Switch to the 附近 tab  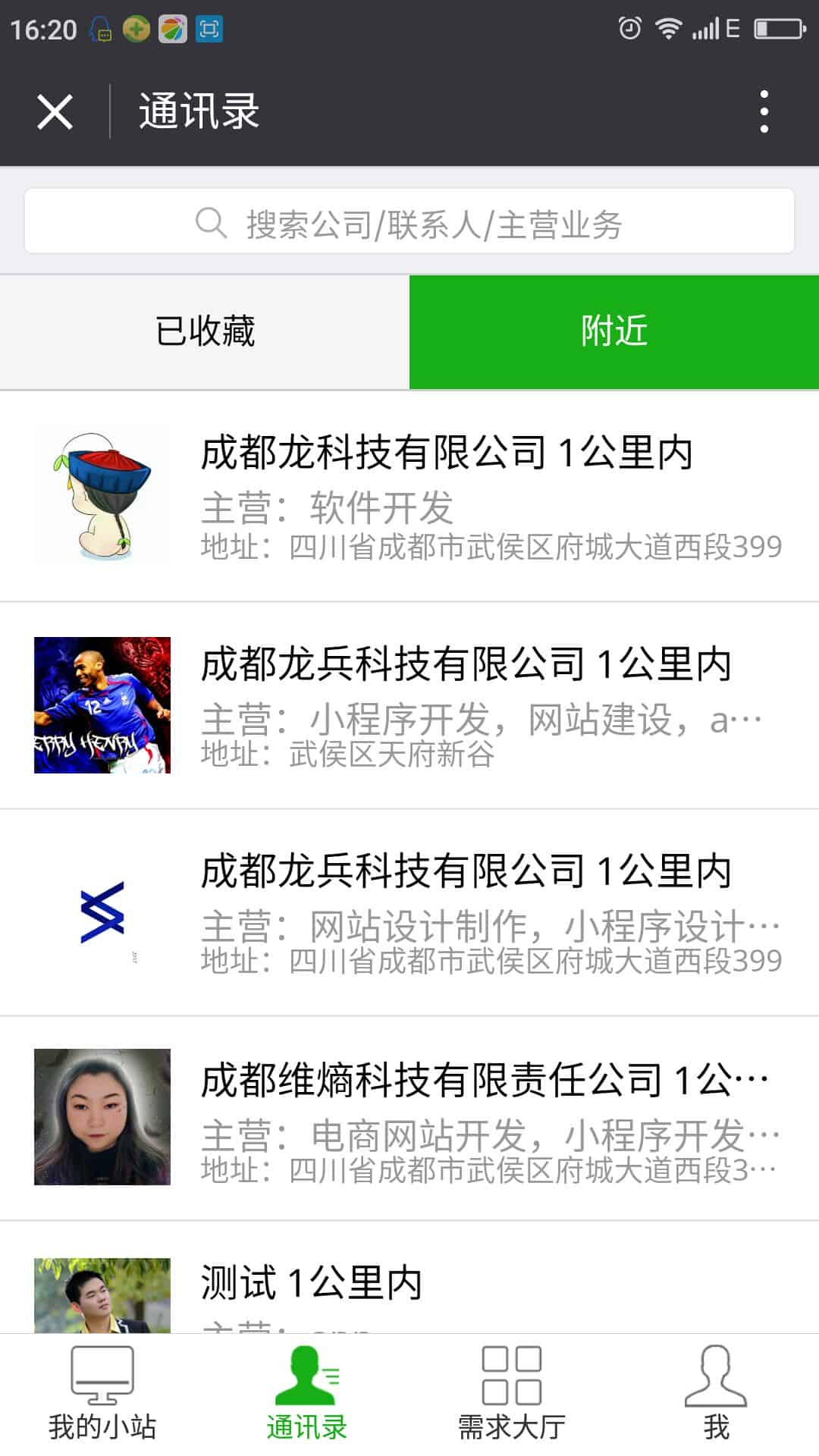click(613, 330)
